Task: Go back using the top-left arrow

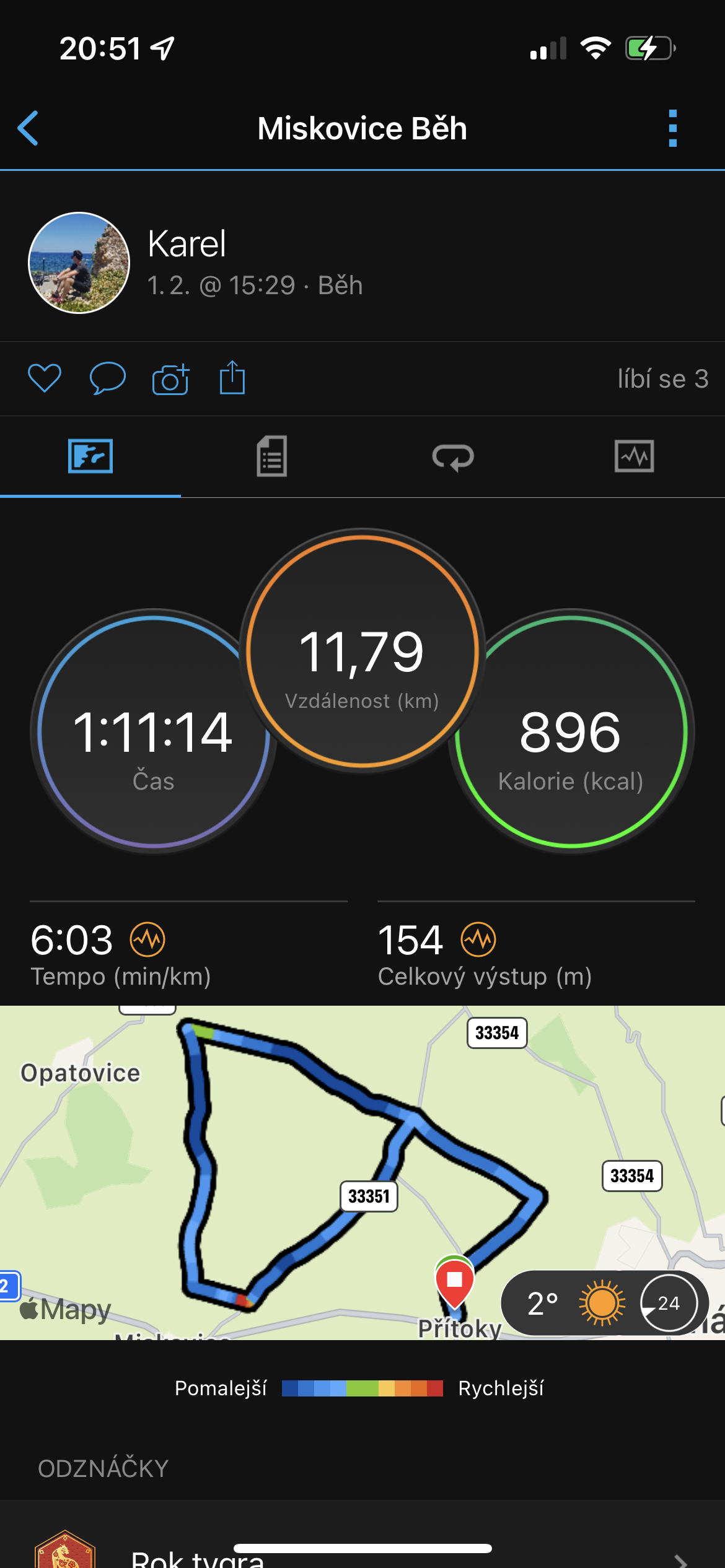Action: pyautogui.click(x=29, y=128)
